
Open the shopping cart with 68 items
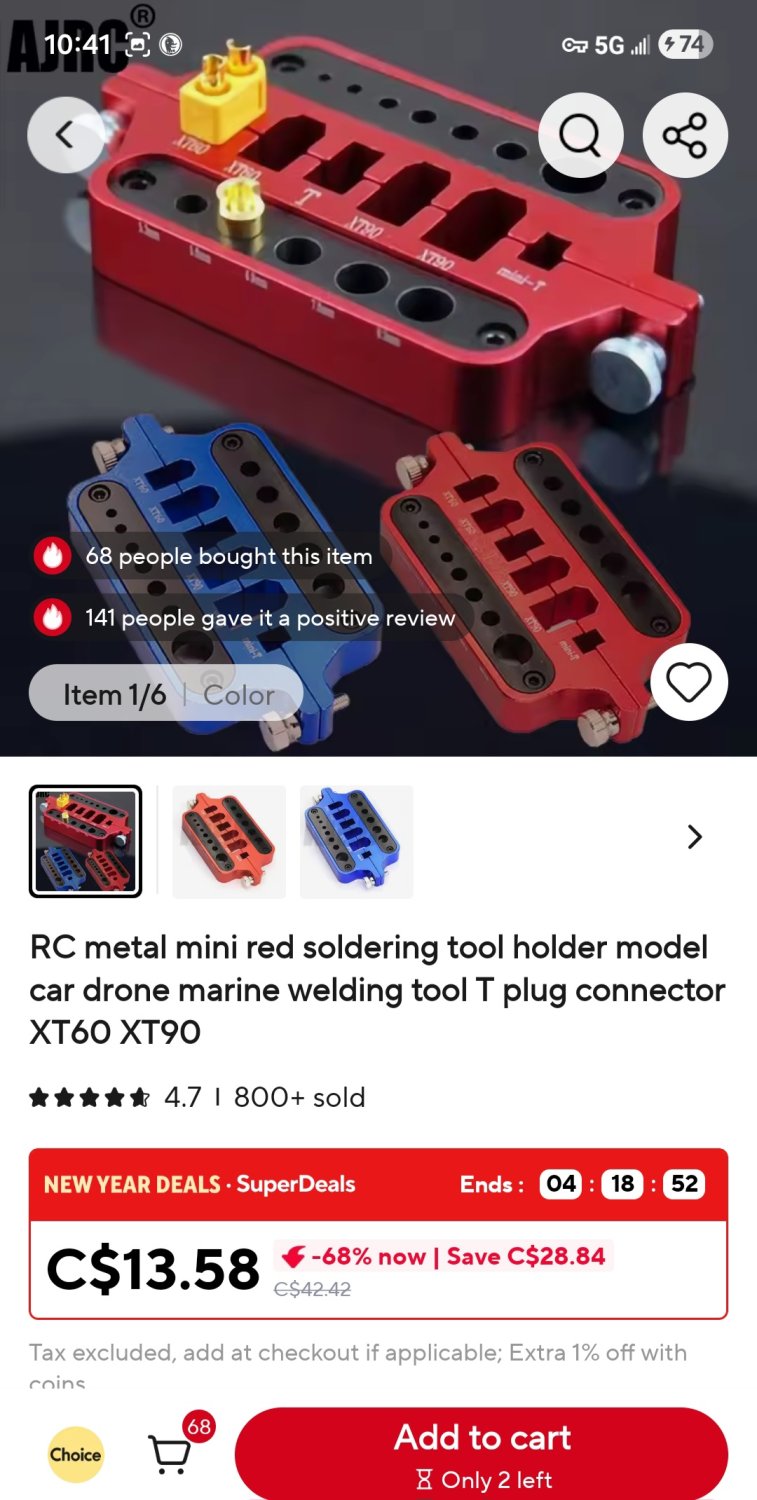[170, 1453]
